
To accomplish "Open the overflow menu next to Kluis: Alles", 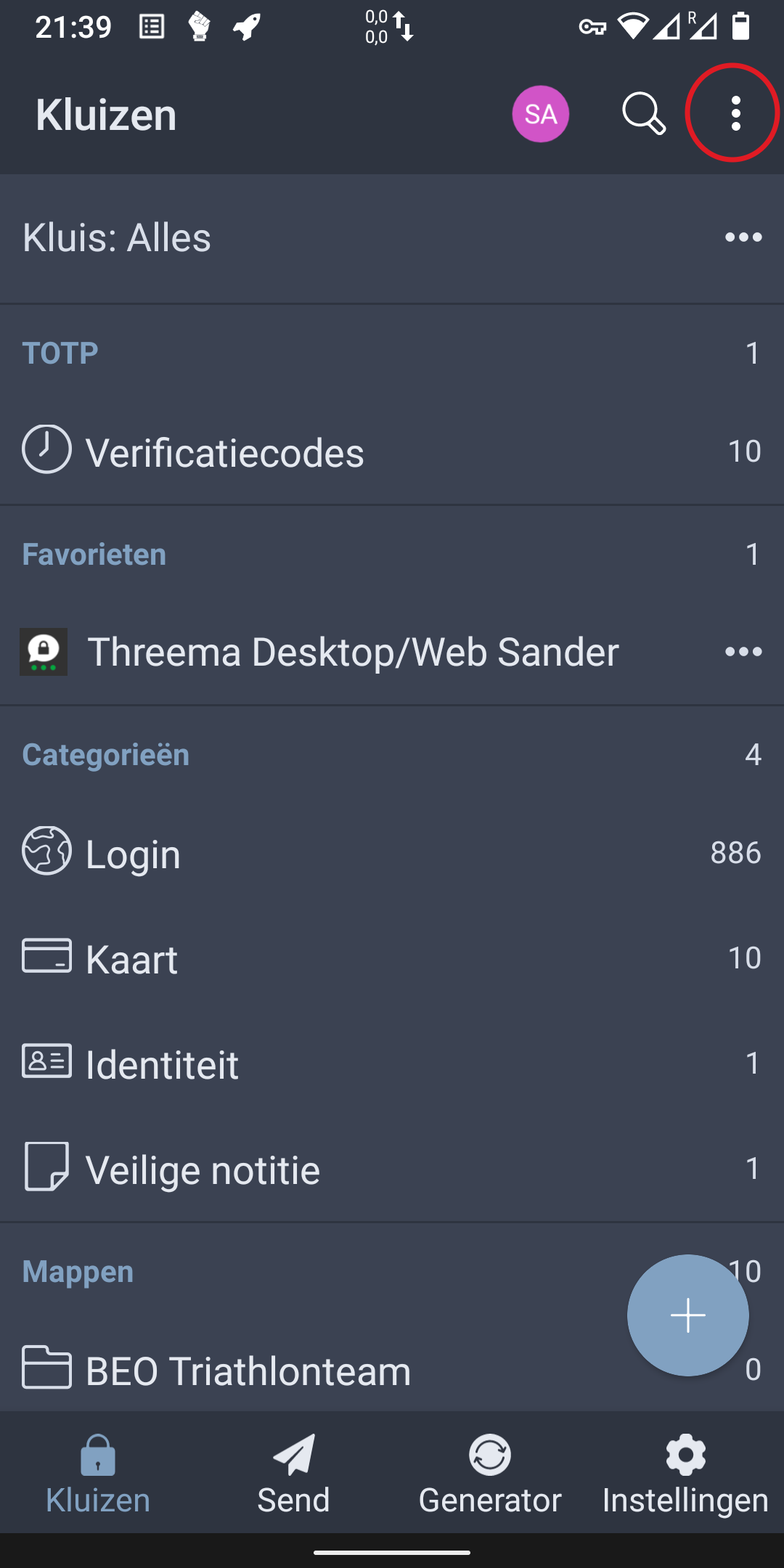I will point(743,237).
